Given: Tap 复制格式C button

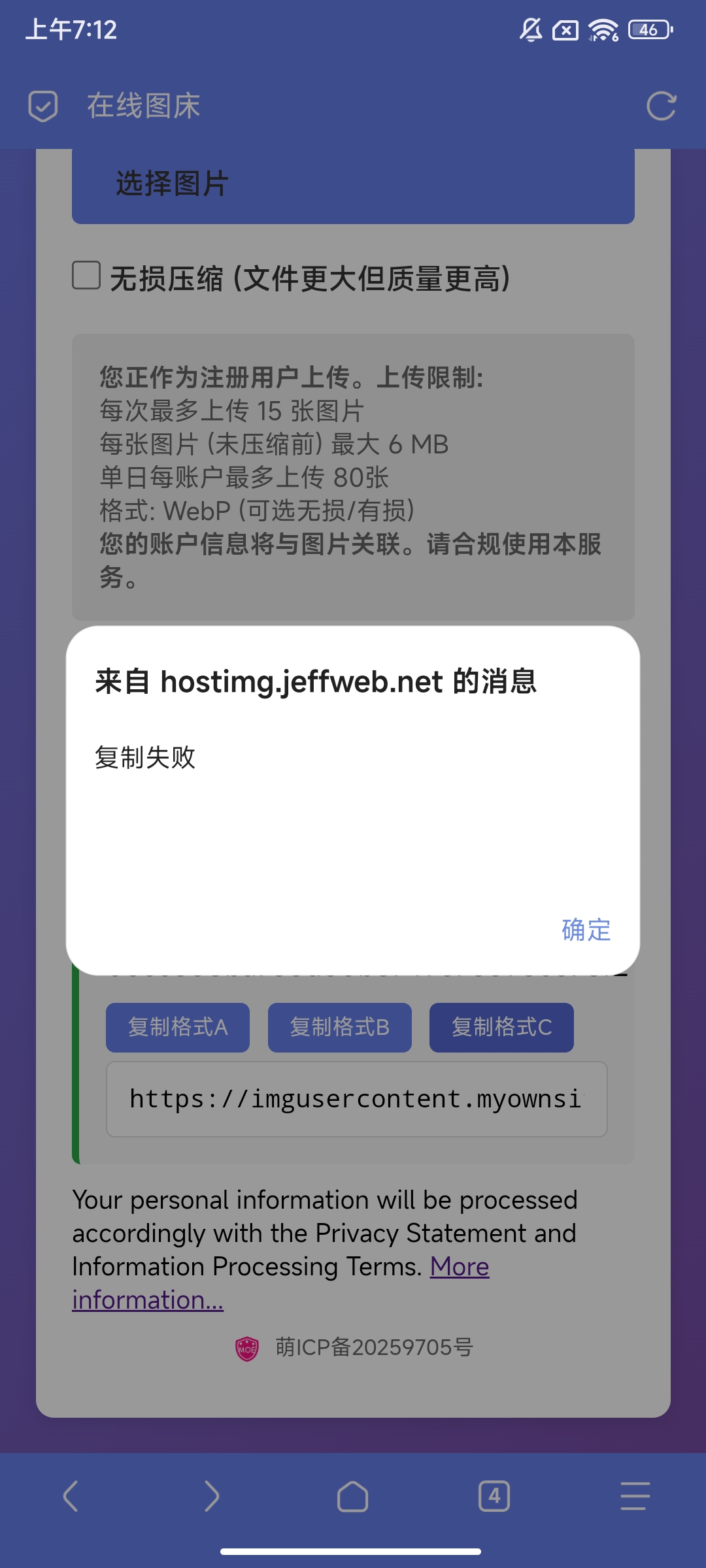Looking at the screenshot, I should click(x=501, y=1027).
